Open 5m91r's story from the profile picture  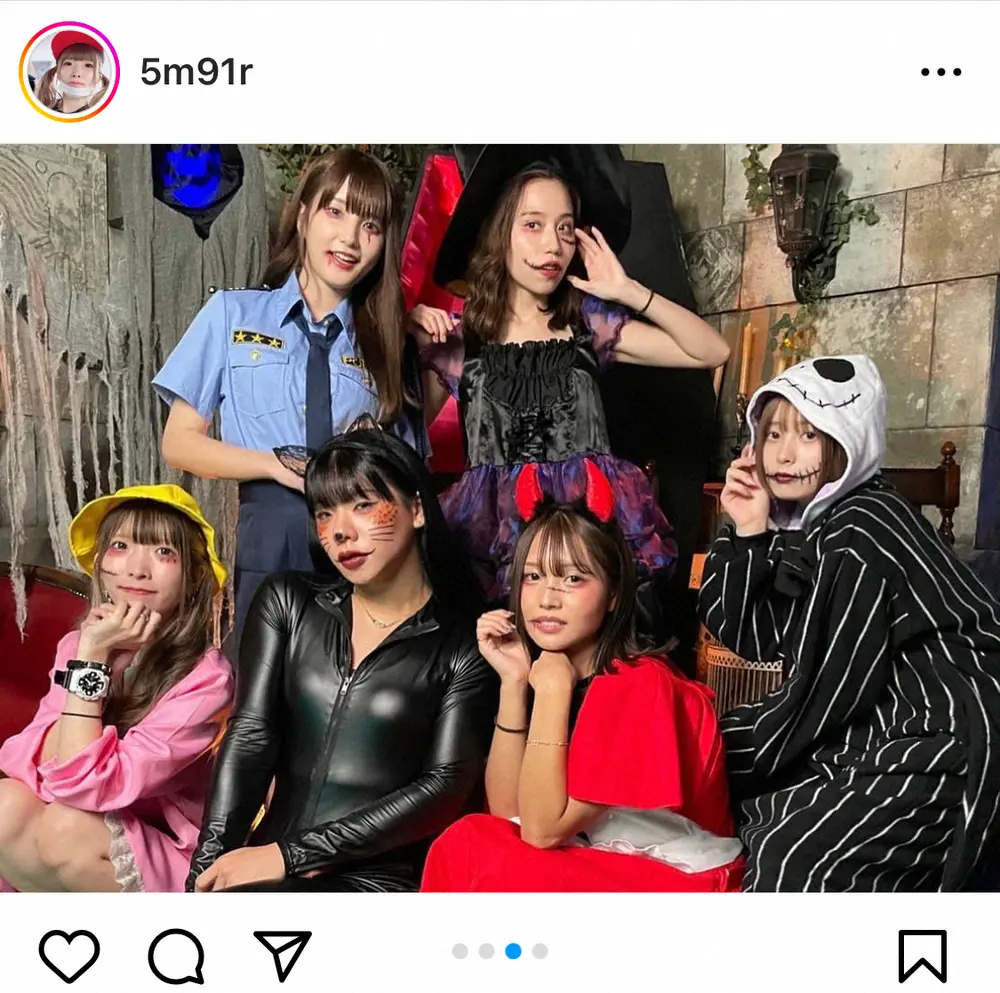pyautogui.click(x=69, y=73)
